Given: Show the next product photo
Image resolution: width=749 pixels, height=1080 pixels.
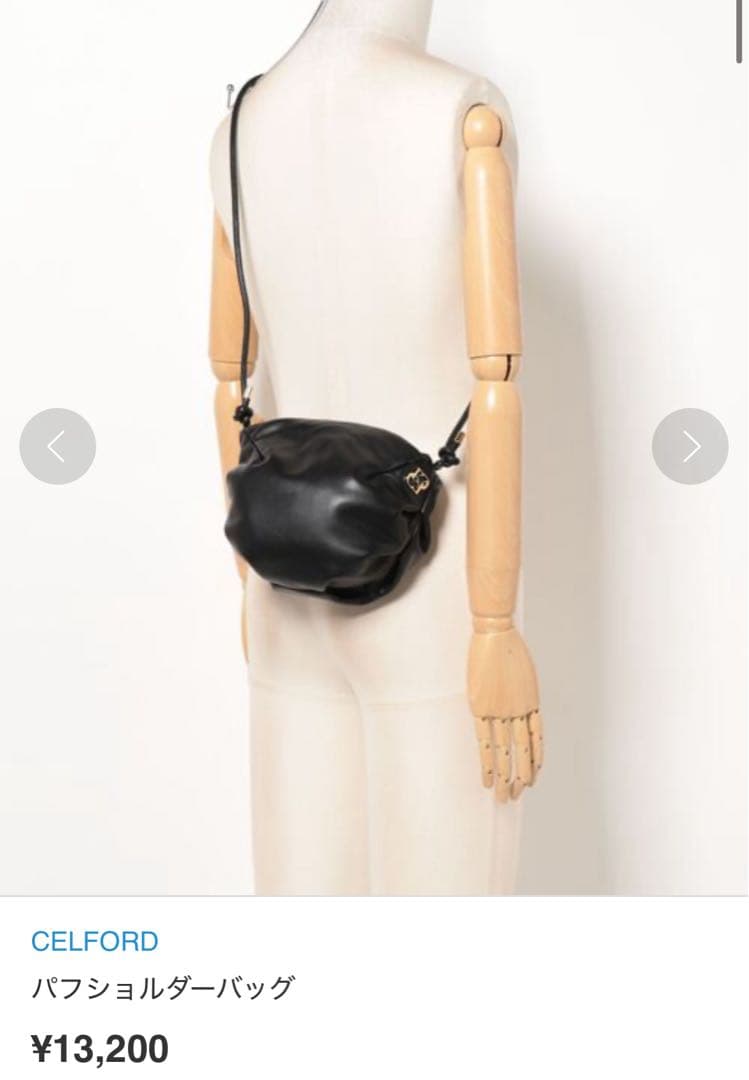Looking at the screenshot, I should tap(690, 446).
